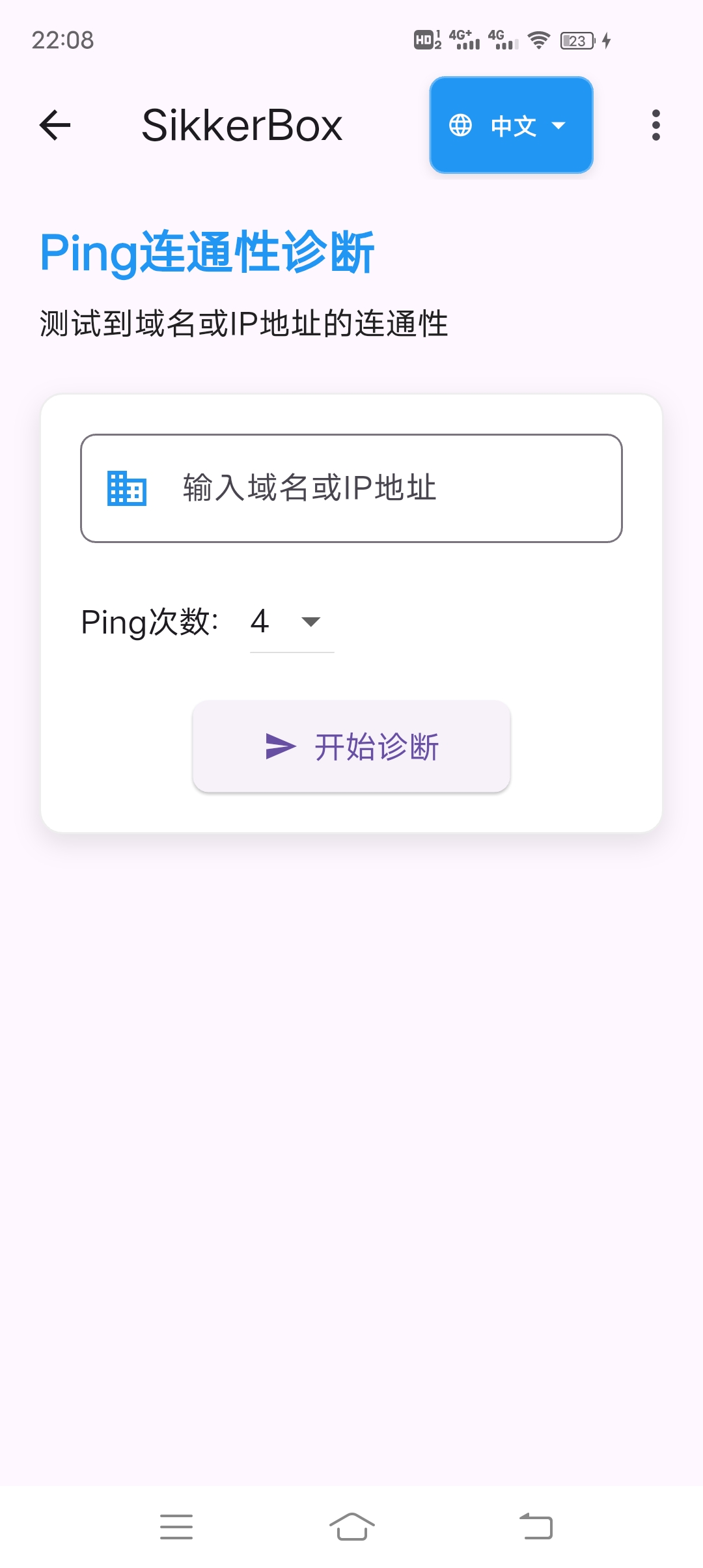Click the globe icon on language button
The width and height of the screenshot is (703, 1568).
pos(461,125)
